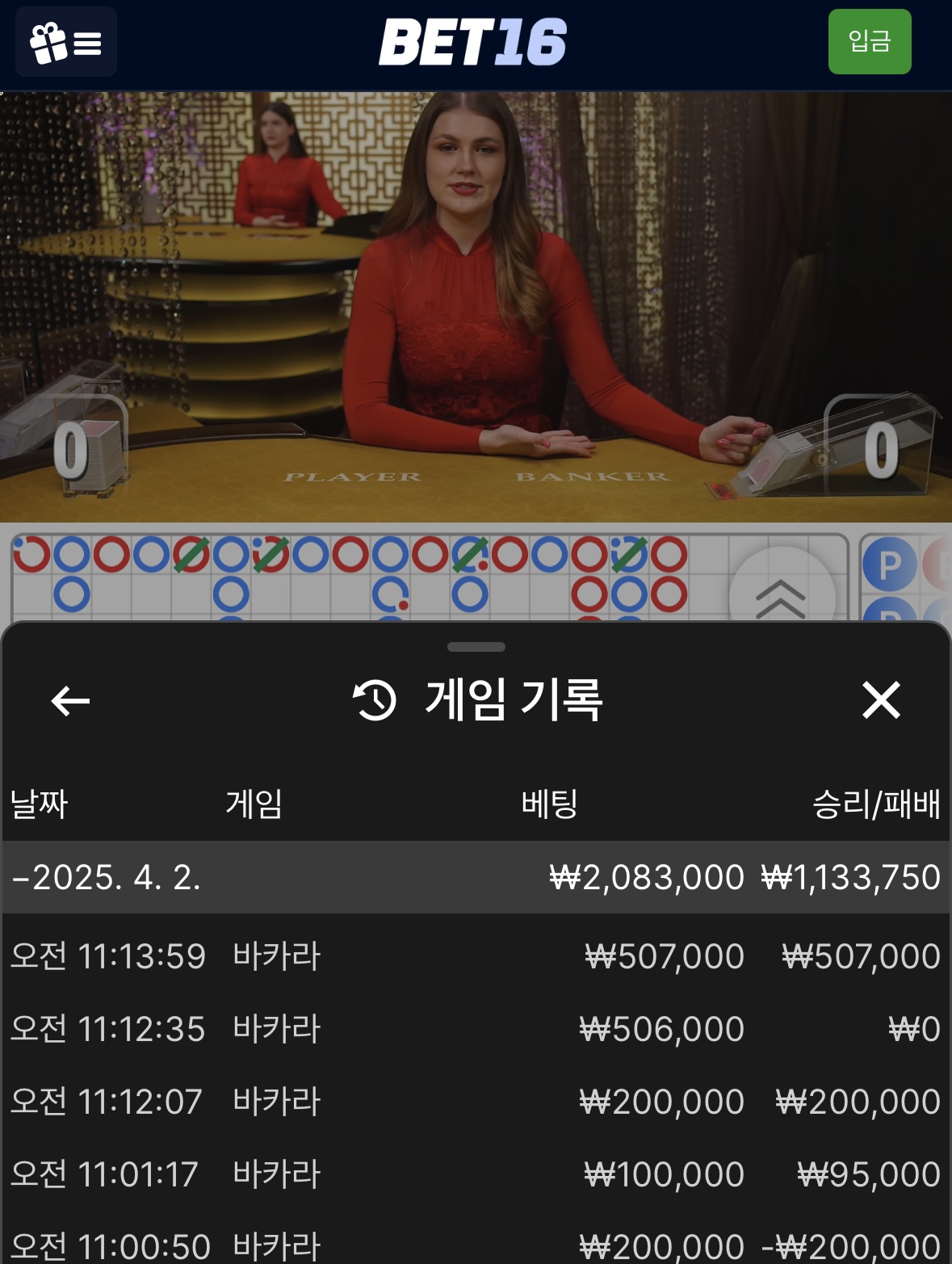Open the 오전 11:01:17 바카라 record

475,1174
